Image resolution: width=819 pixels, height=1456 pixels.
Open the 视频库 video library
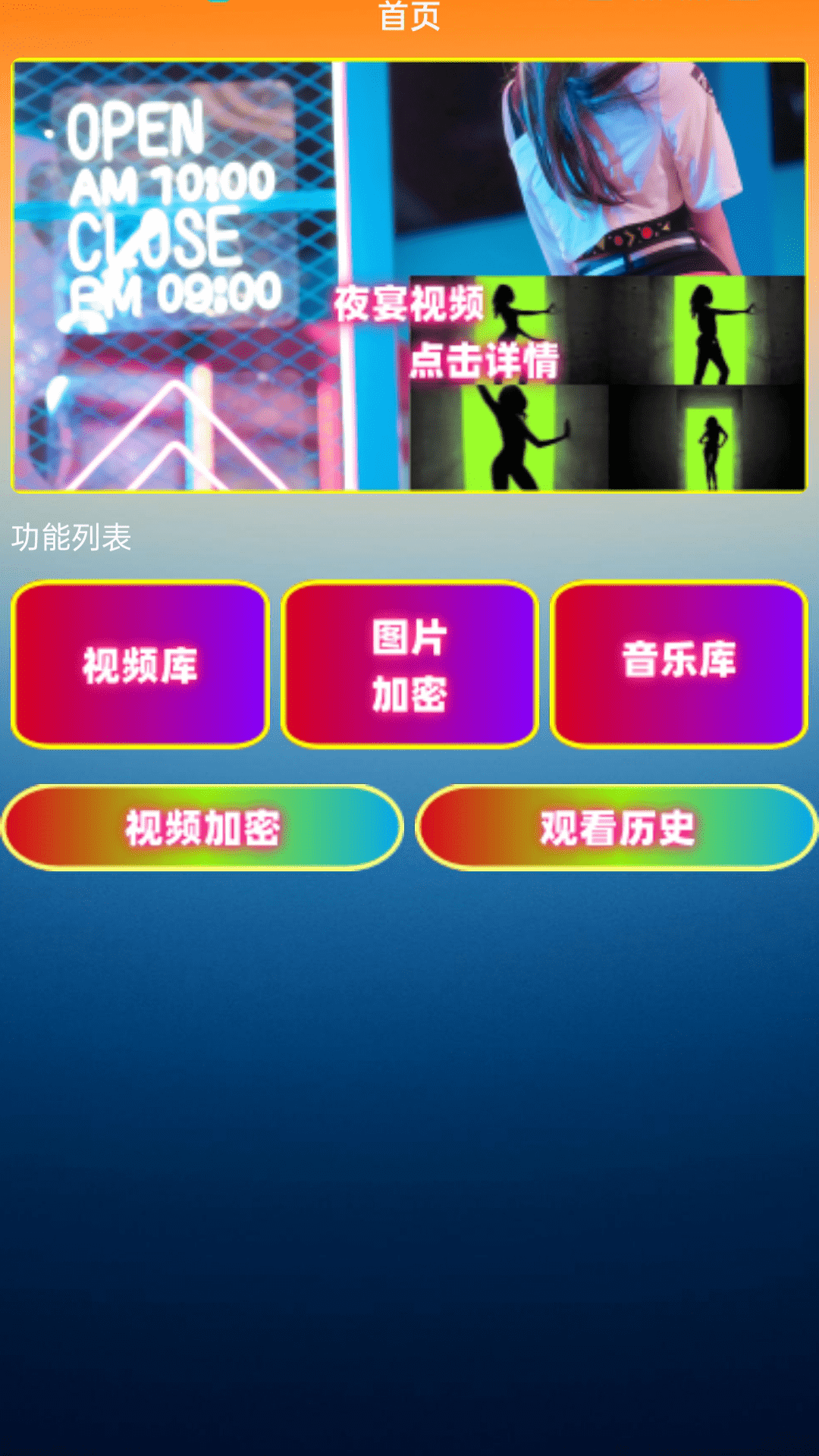tap(140, 664)
